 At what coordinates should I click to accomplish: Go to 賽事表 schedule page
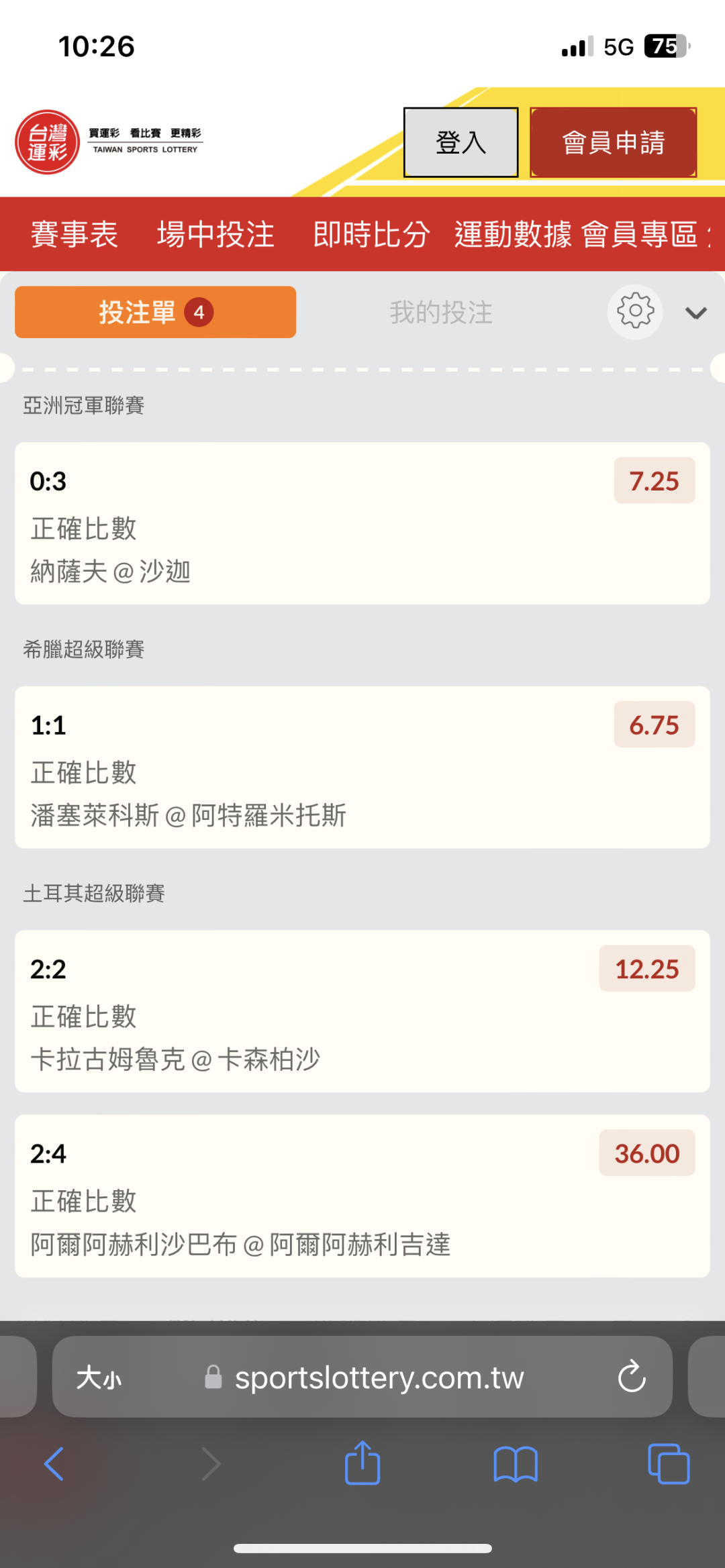point(75,234)
